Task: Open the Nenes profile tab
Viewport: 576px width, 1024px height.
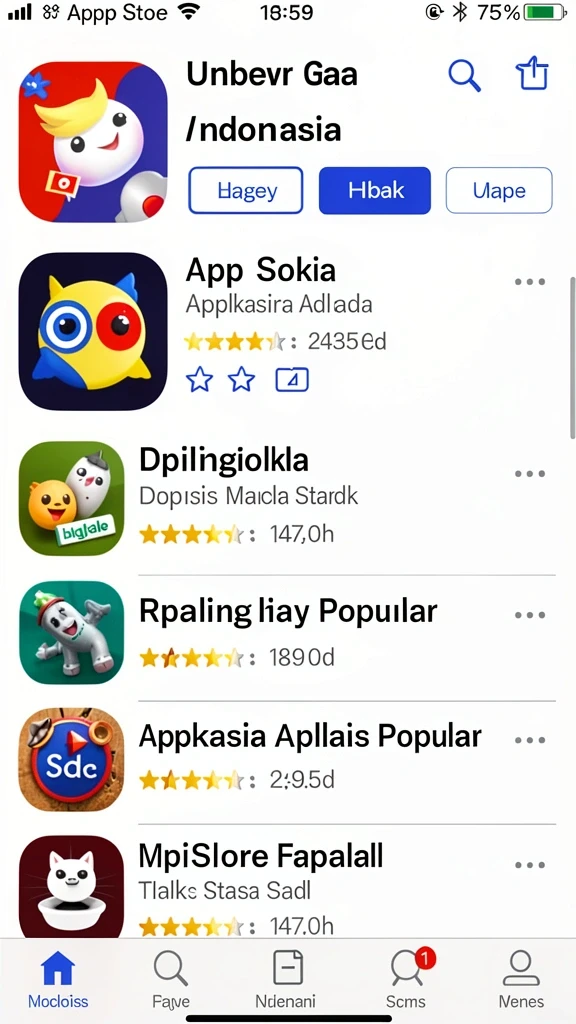Action: coord(520,979)
